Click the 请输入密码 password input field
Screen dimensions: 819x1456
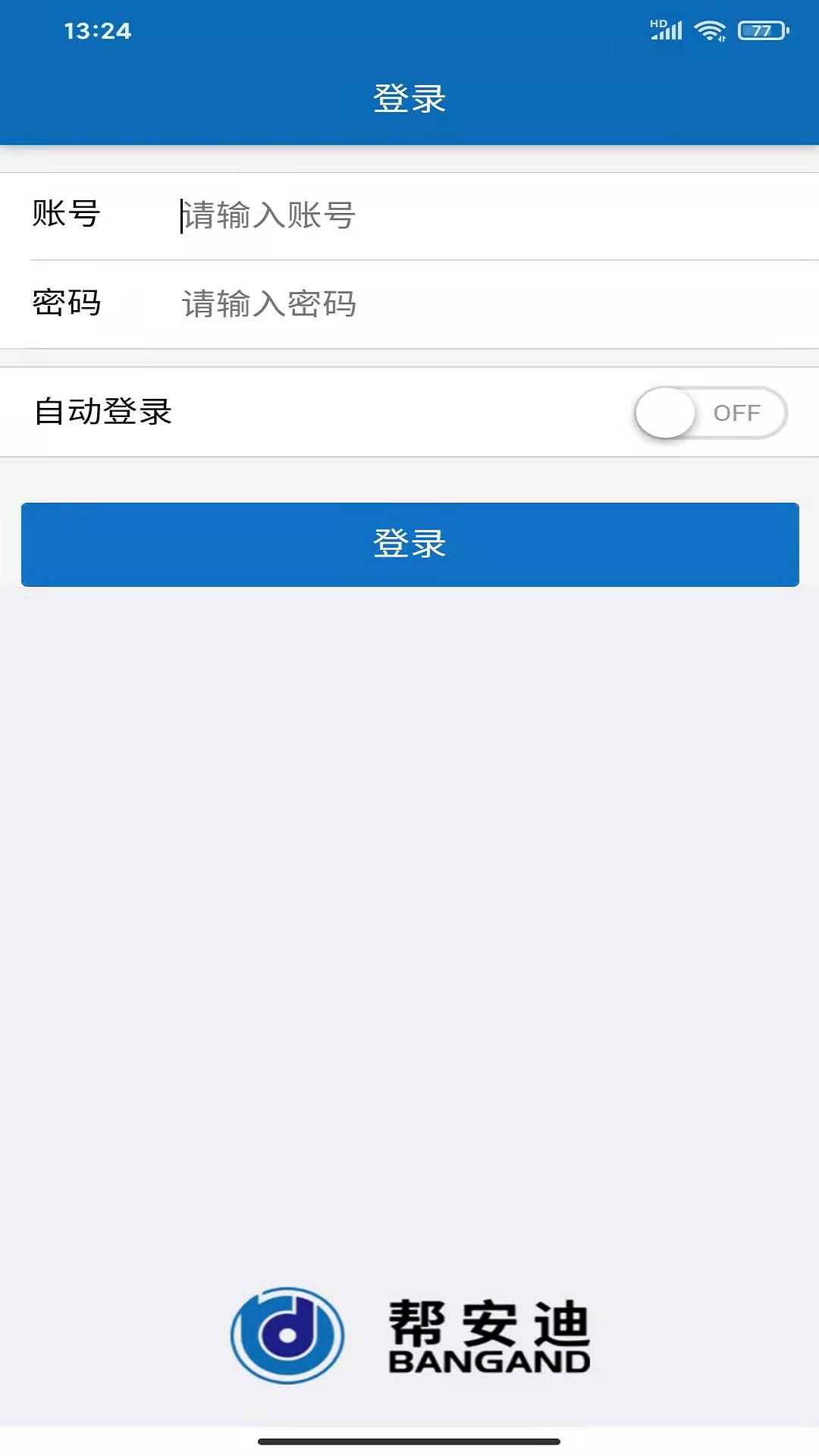click(341, 303)
